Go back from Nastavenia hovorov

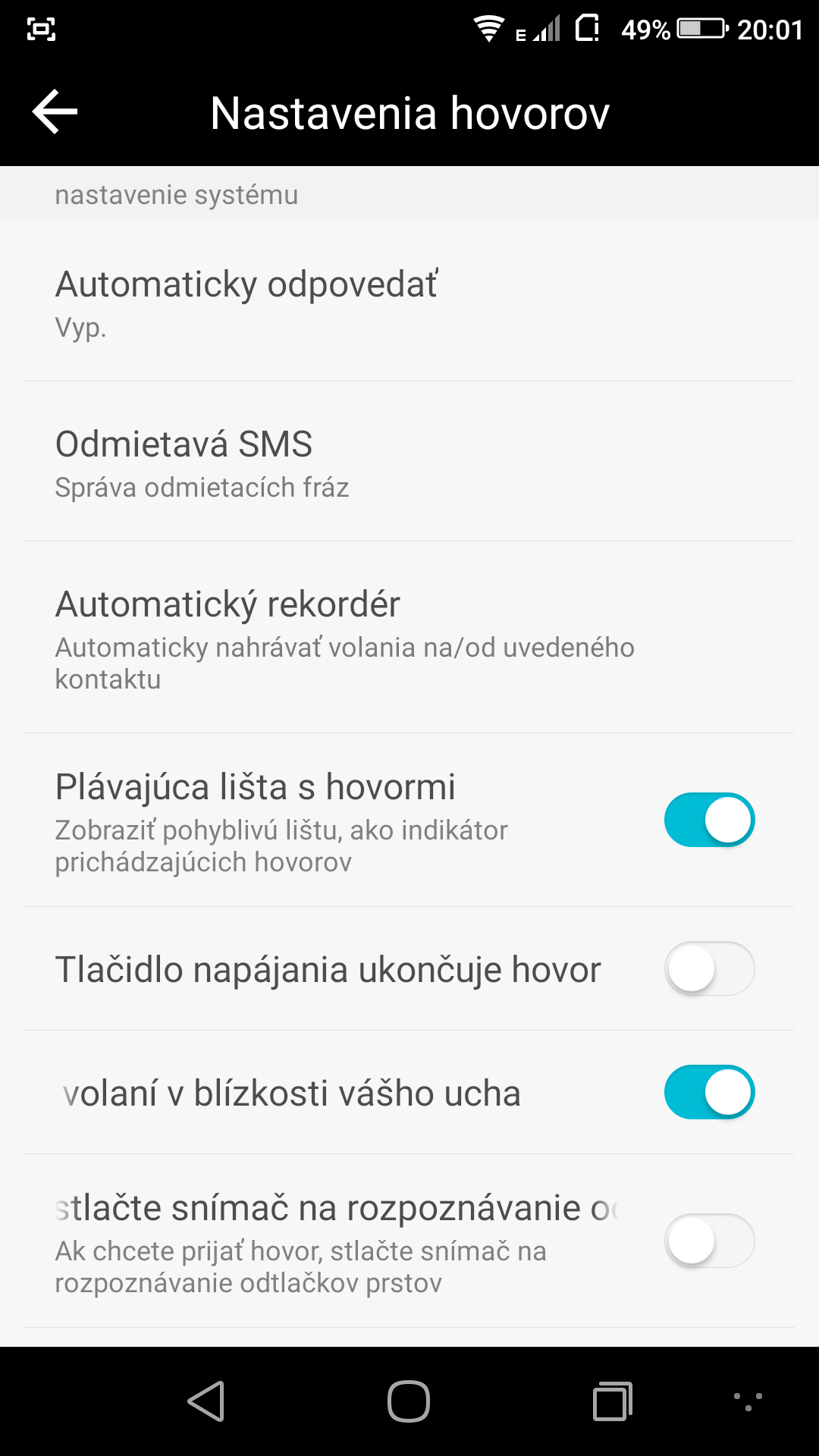click(x=55, y=112)
